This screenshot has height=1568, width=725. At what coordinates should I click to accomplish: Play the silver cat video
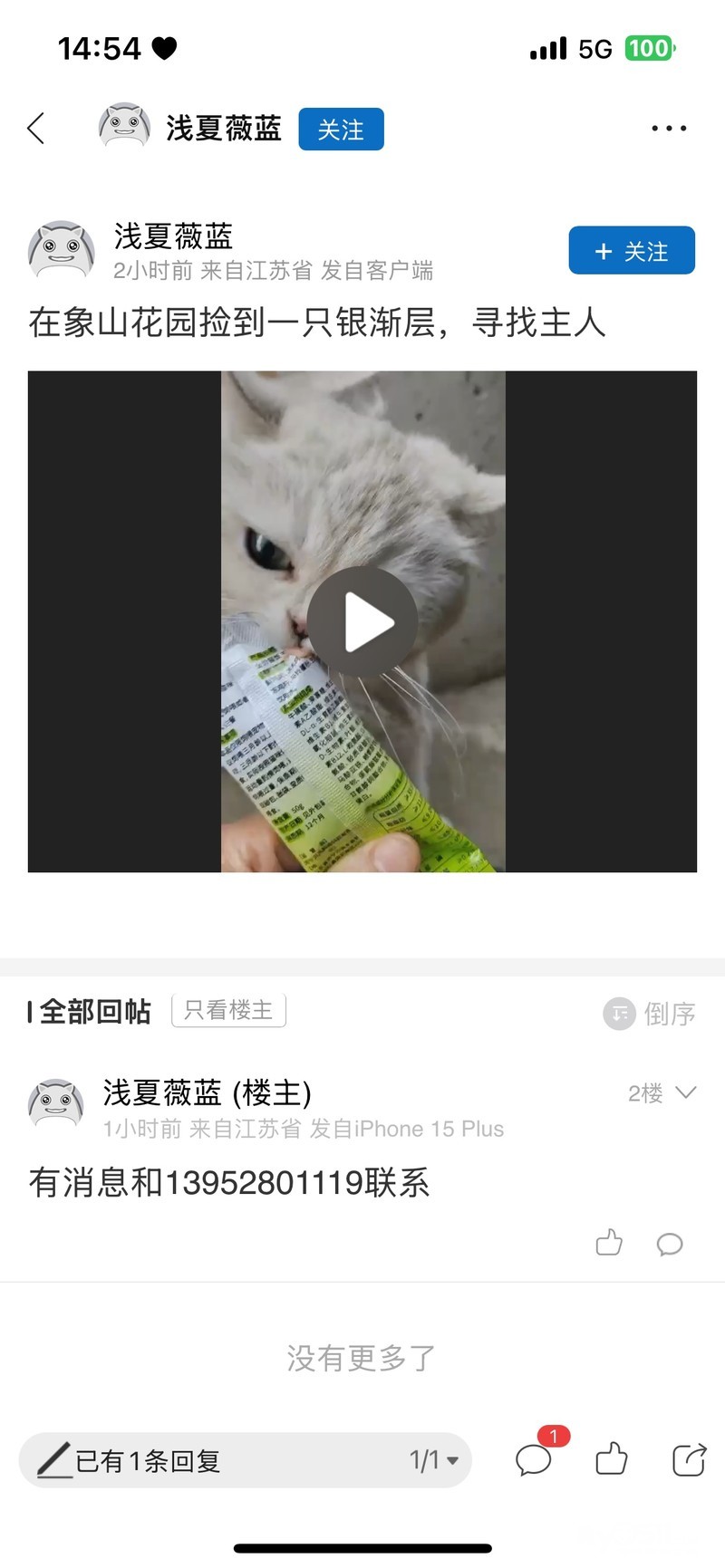tap(362, 621)
